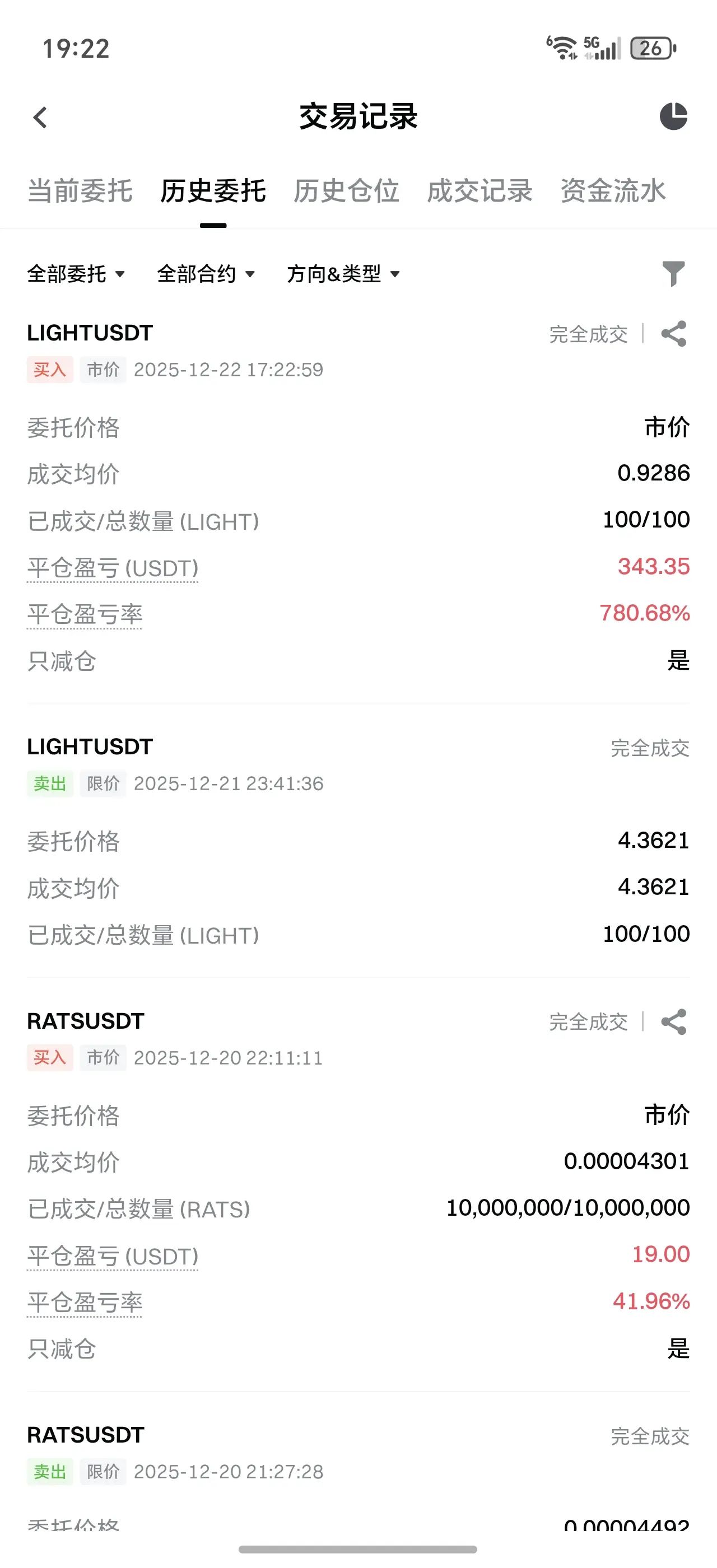Switch to the 当前委托 tab
Viewport: 717px width, 1568px height.
point(80,190)
